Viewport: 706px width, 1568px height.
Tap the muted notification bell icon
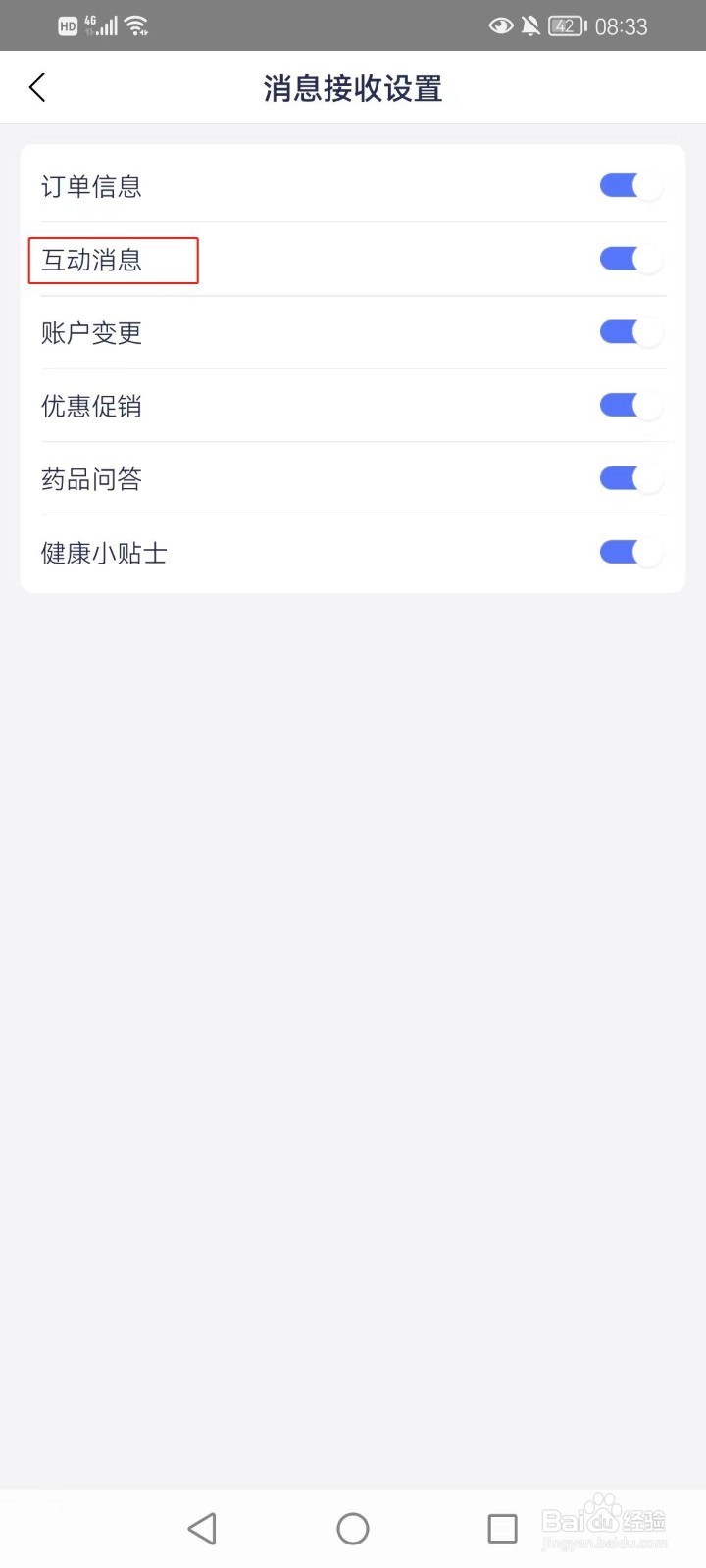[x=529, y=26]
